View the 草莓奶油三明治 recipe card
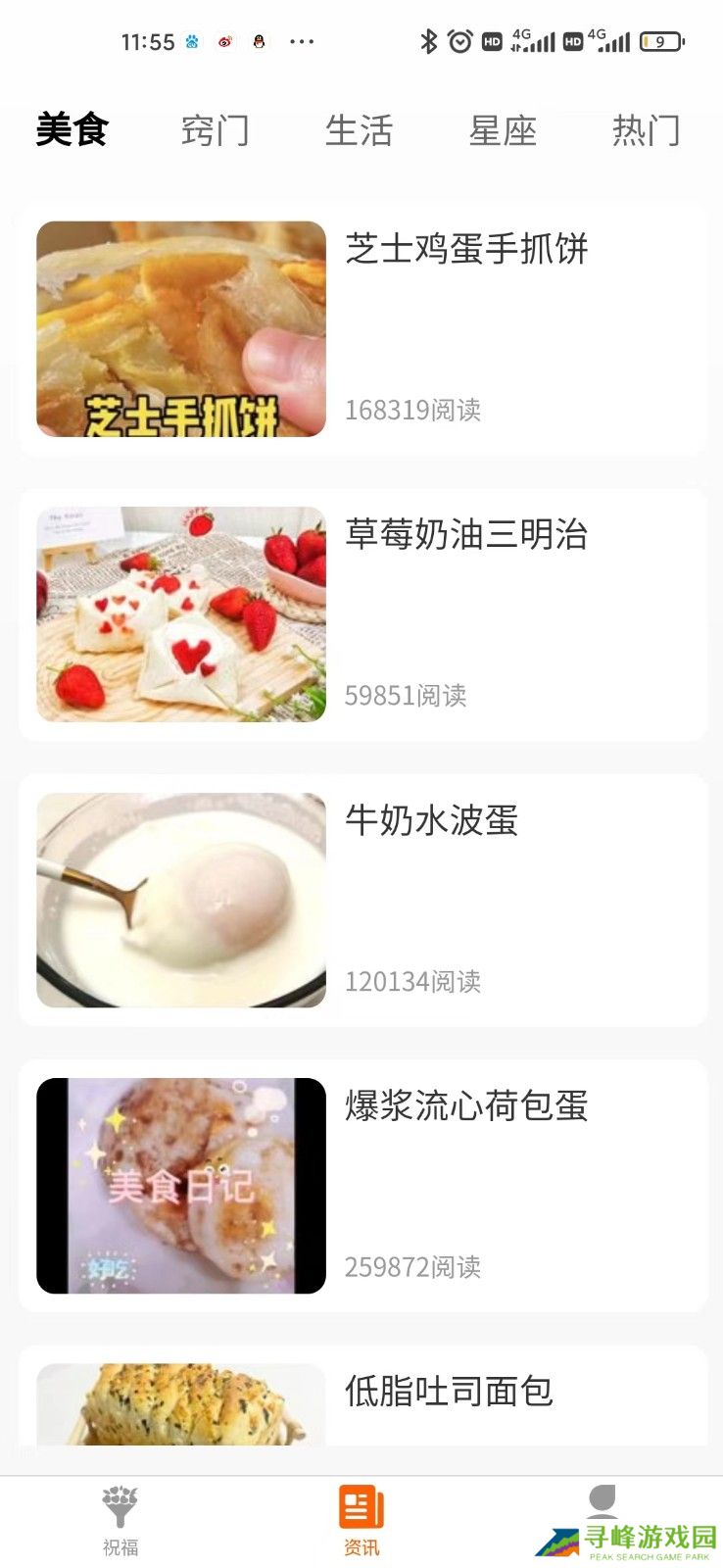Image resolution: width=723 pixels, height=1568 pixels. [x=362, y=614]
